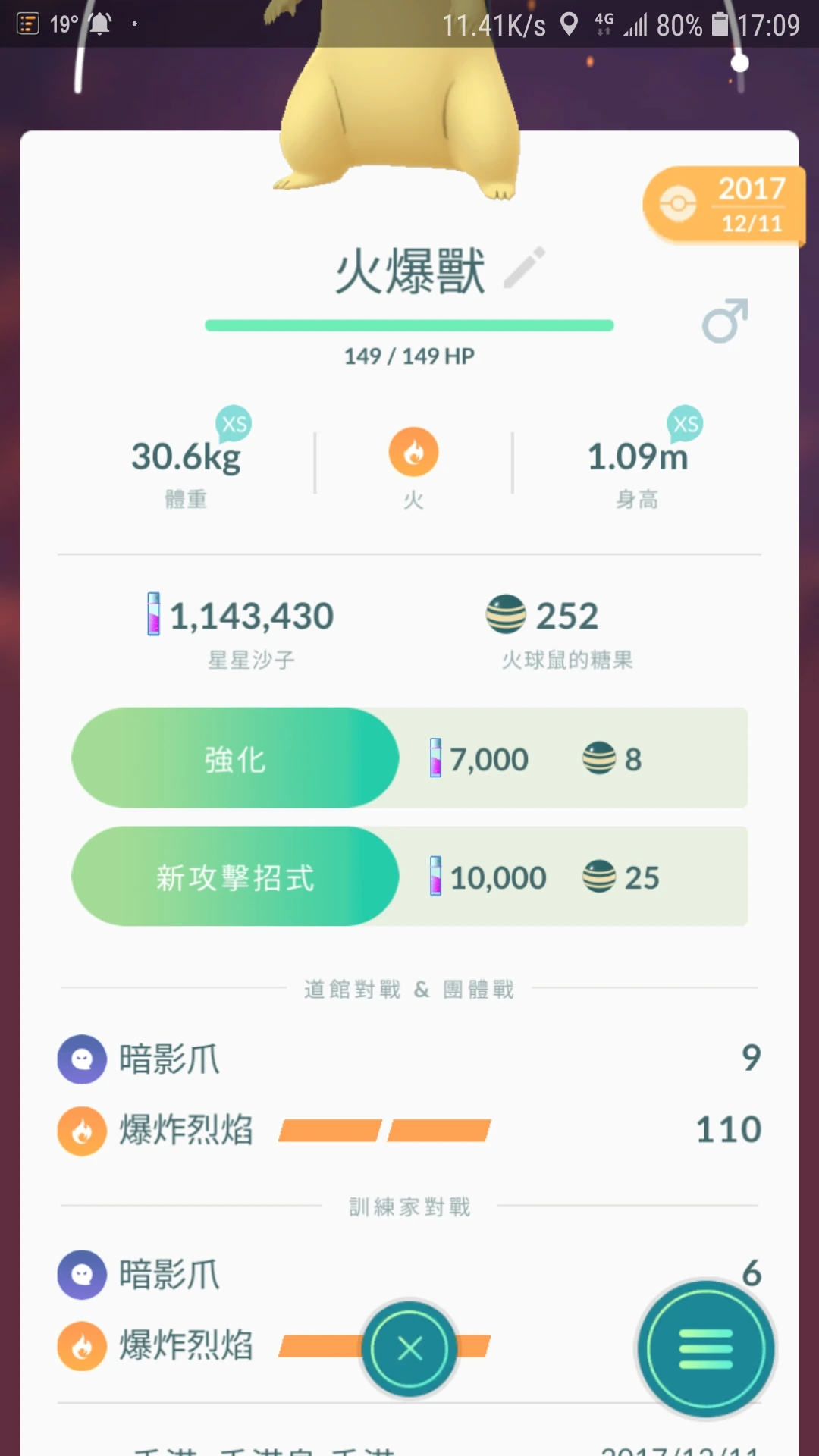Edit the 火爆獸 nickname with pencil icon

click(524, 268)
